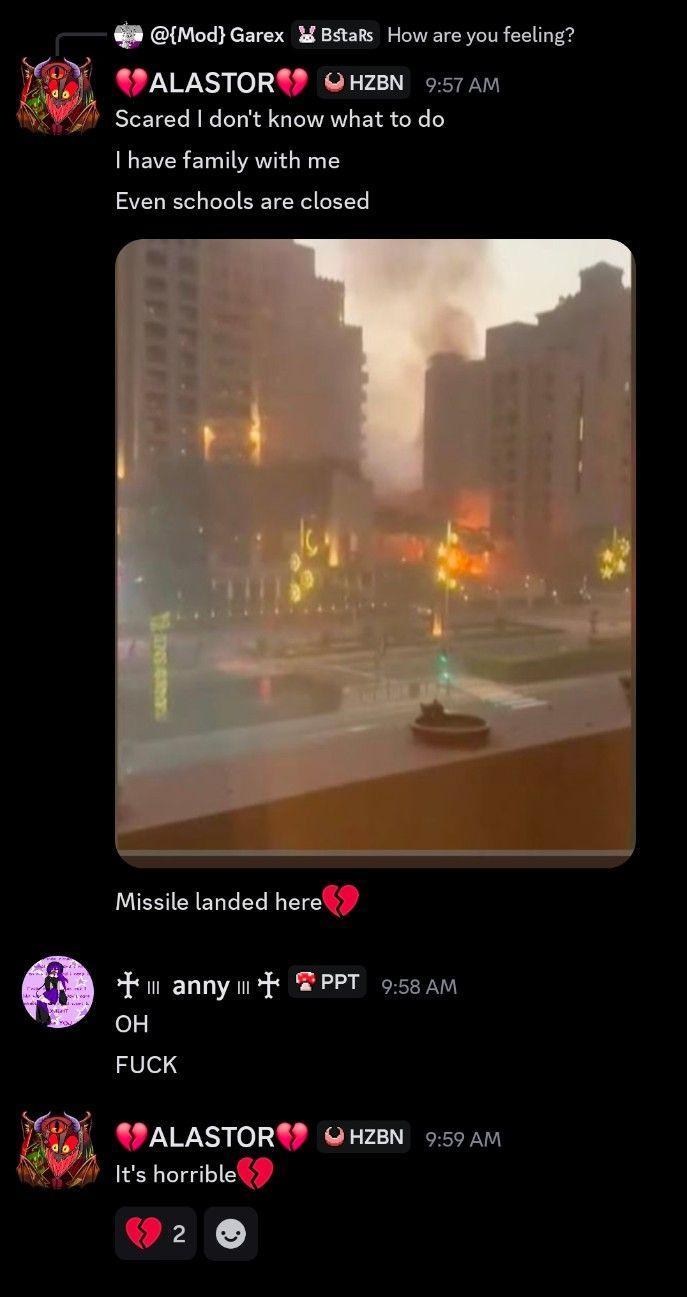Image resolution: width=687 pixels, height=1297 pixels.
Task: Tap the PPT server tag next to anny
Action: (328, 983)
